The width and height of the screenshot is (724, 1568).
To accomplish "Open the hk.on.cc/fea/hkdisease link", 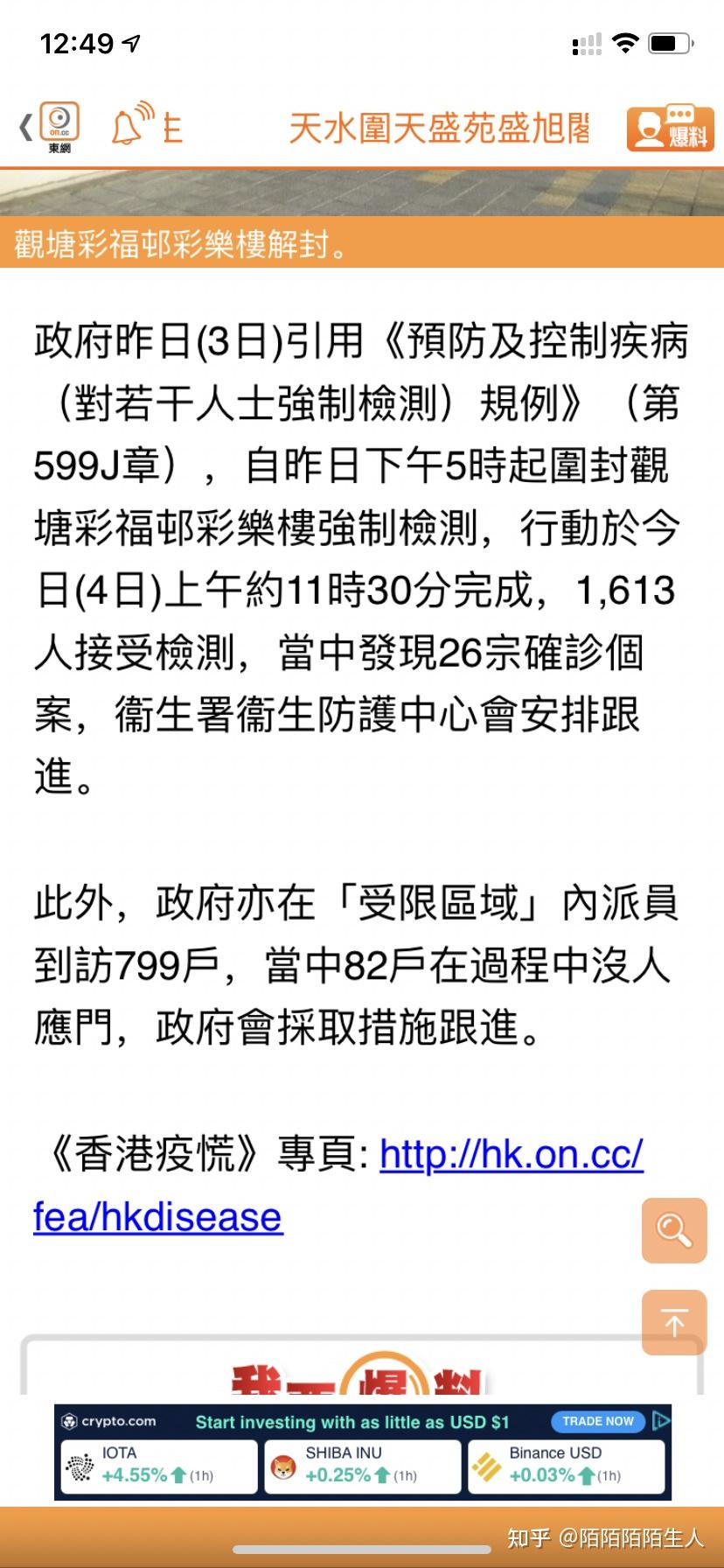I will (338, 1186).
